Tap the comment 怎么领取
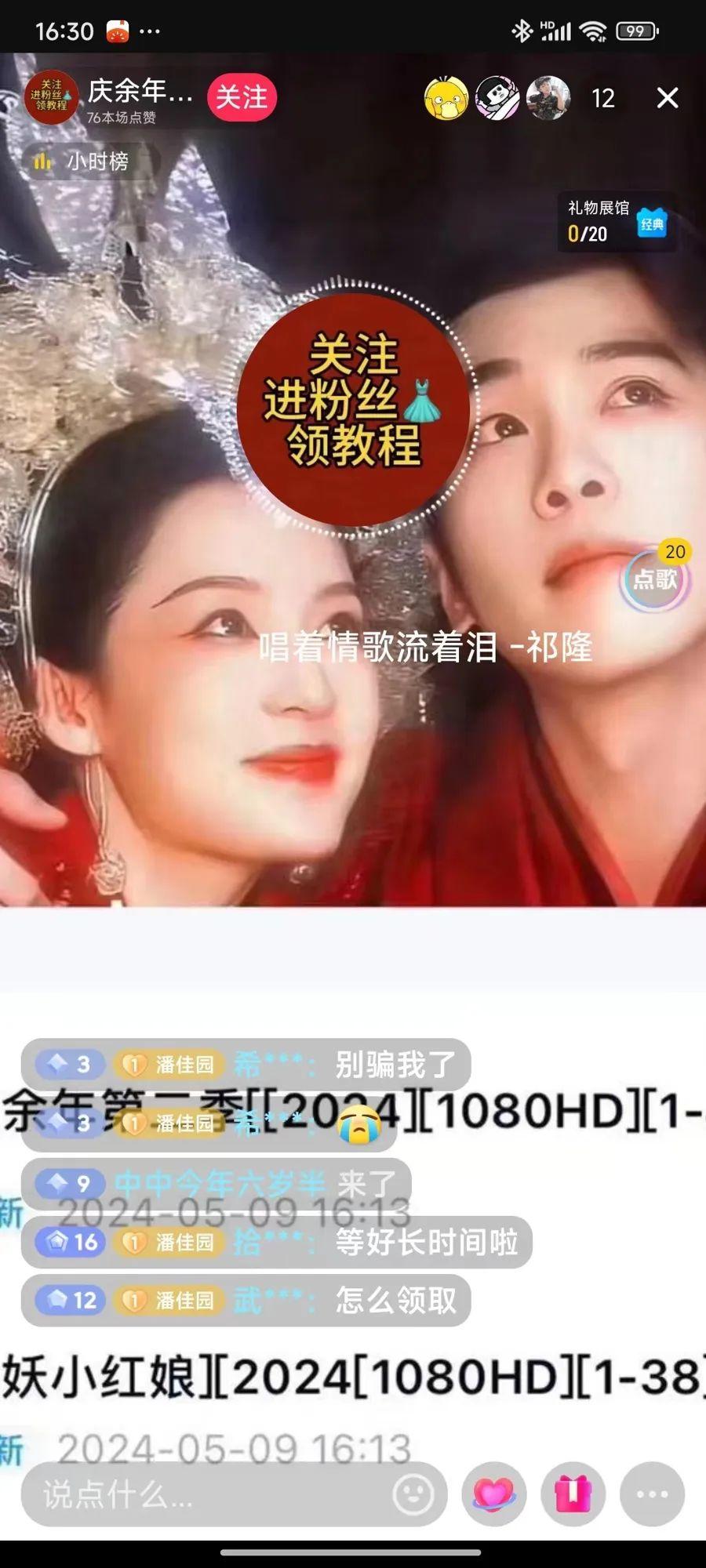The width and height of the screenshot is (706, 1568). click(x=395, y=1301)
